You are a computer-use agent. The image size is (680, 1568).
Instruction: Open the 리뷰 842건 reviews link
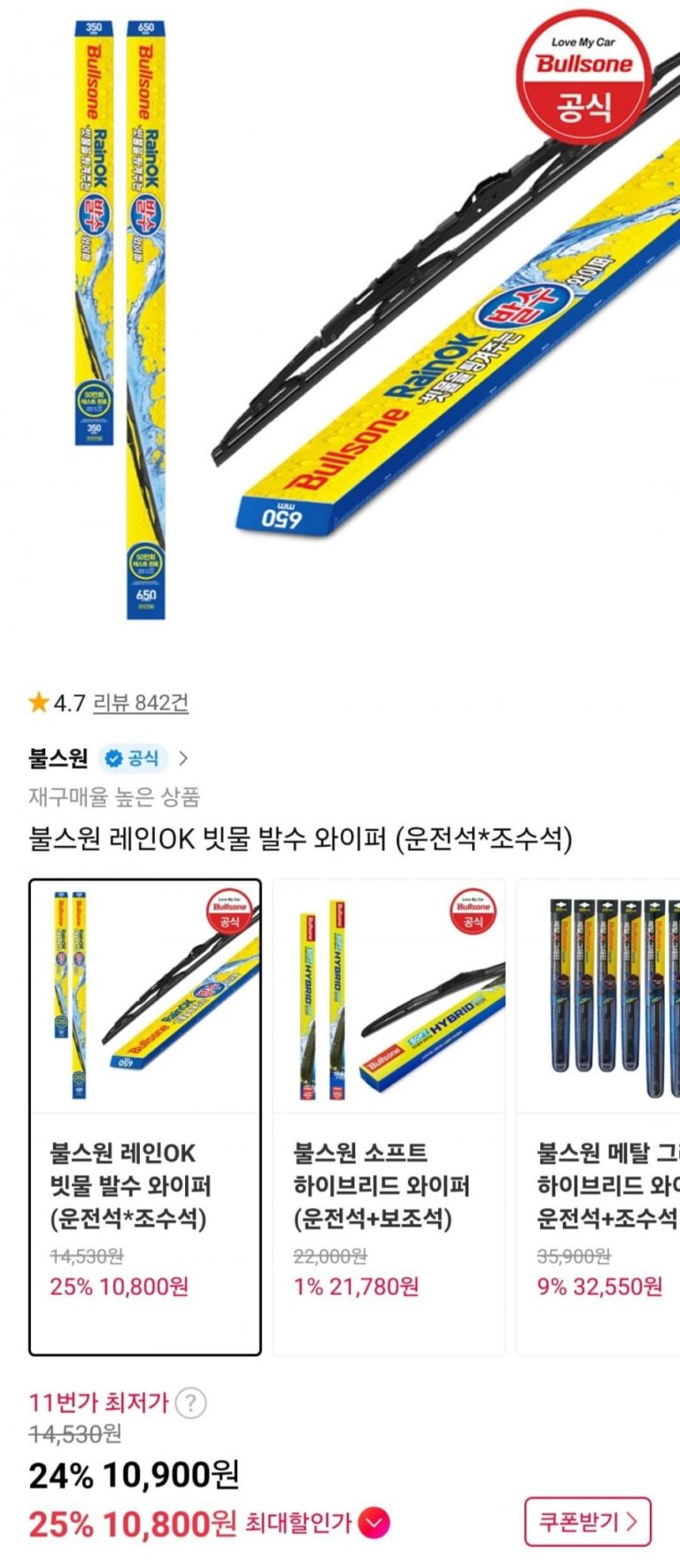click(x=140, y=703)
